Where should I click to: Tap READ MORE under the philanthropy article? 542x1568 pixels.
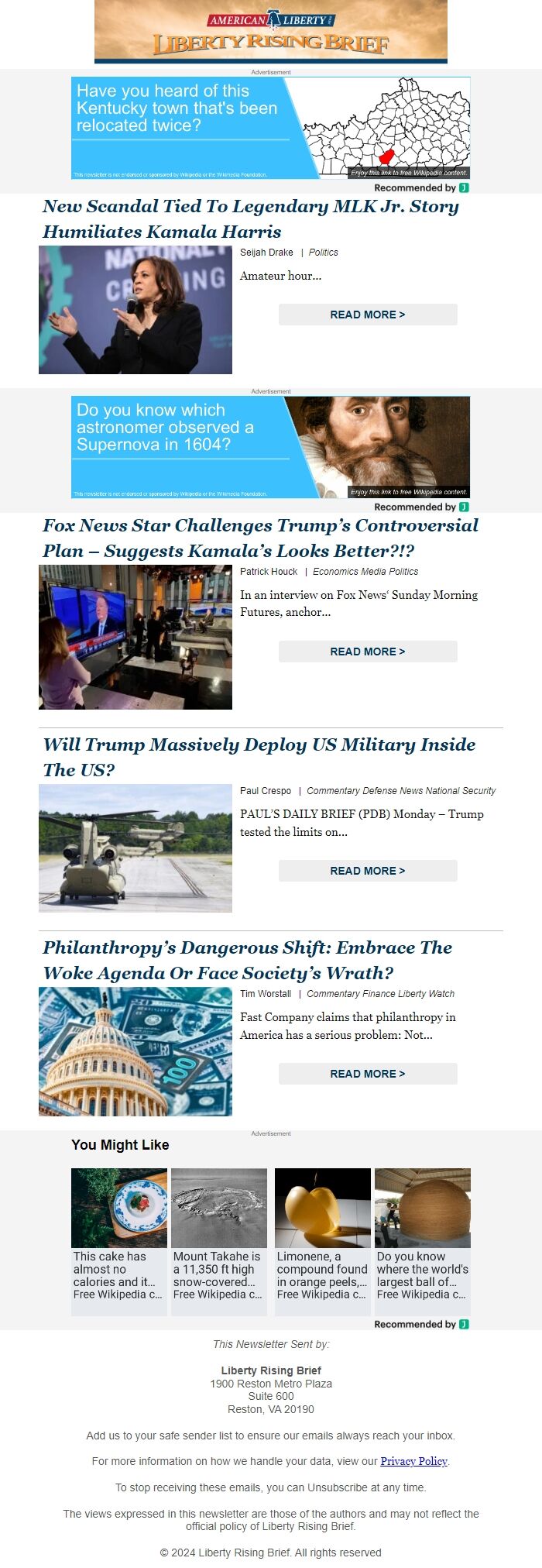(x=368, y=1074)
